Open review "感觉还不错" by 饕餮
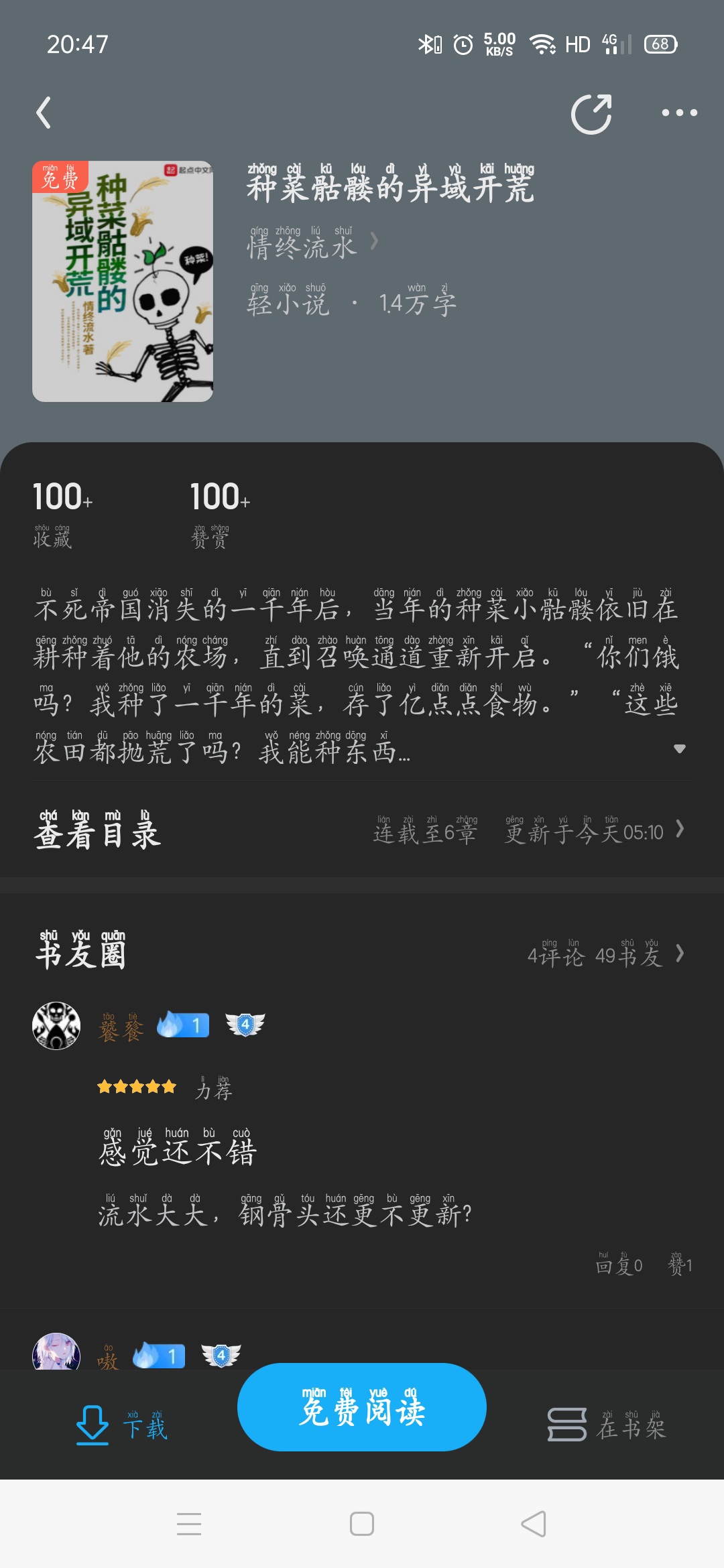Viewport: 724px width, 1568px height. [x=178, y=1151]
